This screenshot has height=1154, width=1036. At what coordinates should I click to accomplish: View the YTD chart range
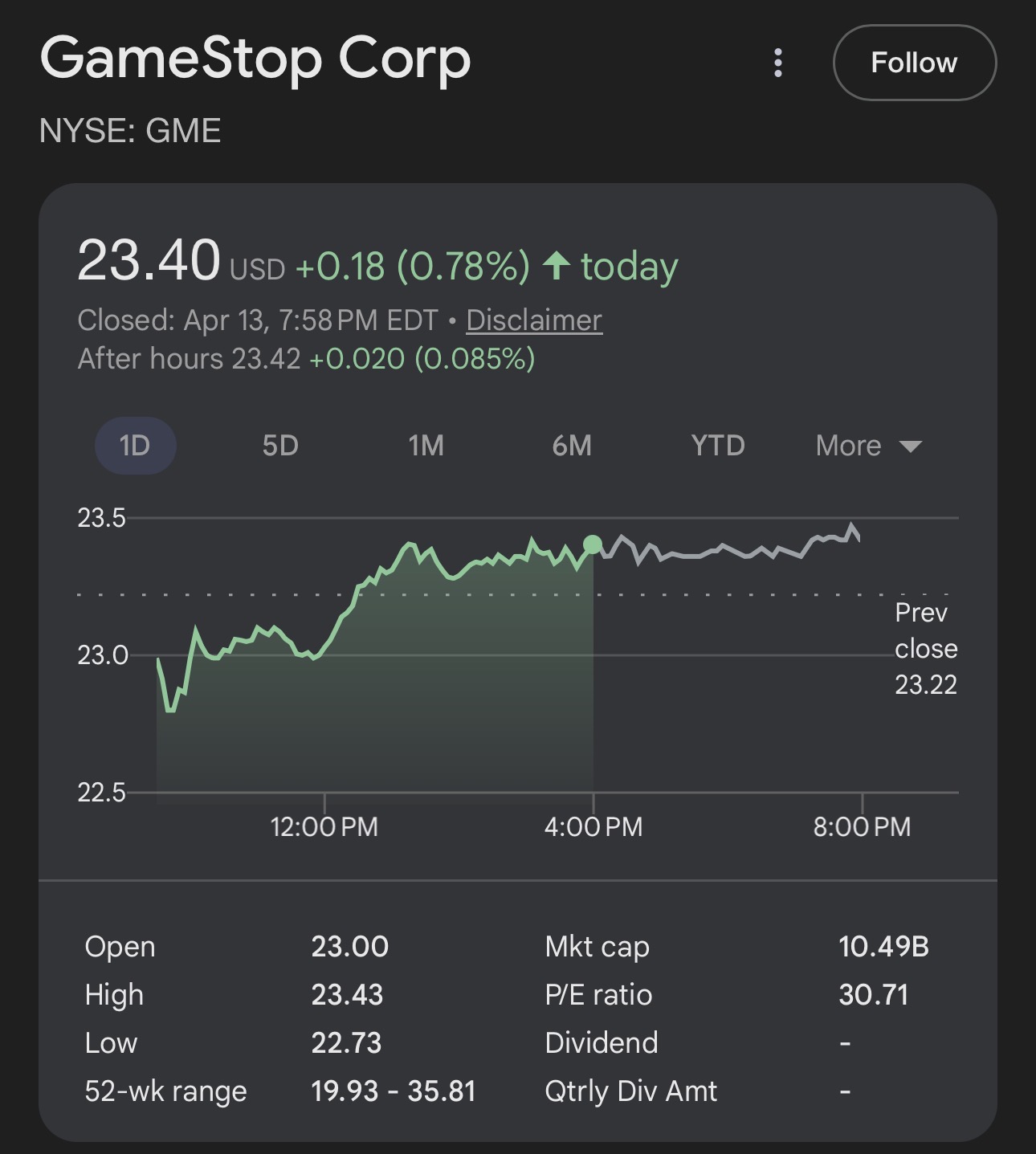coord(718,446)
